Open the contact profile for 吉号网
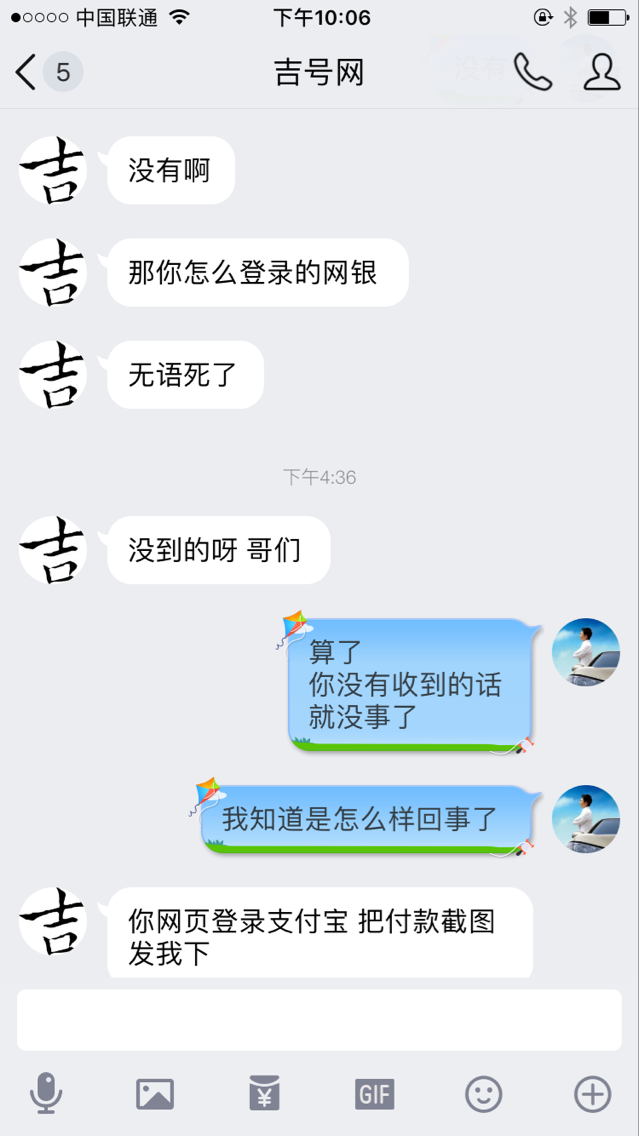 click(601, 72)
